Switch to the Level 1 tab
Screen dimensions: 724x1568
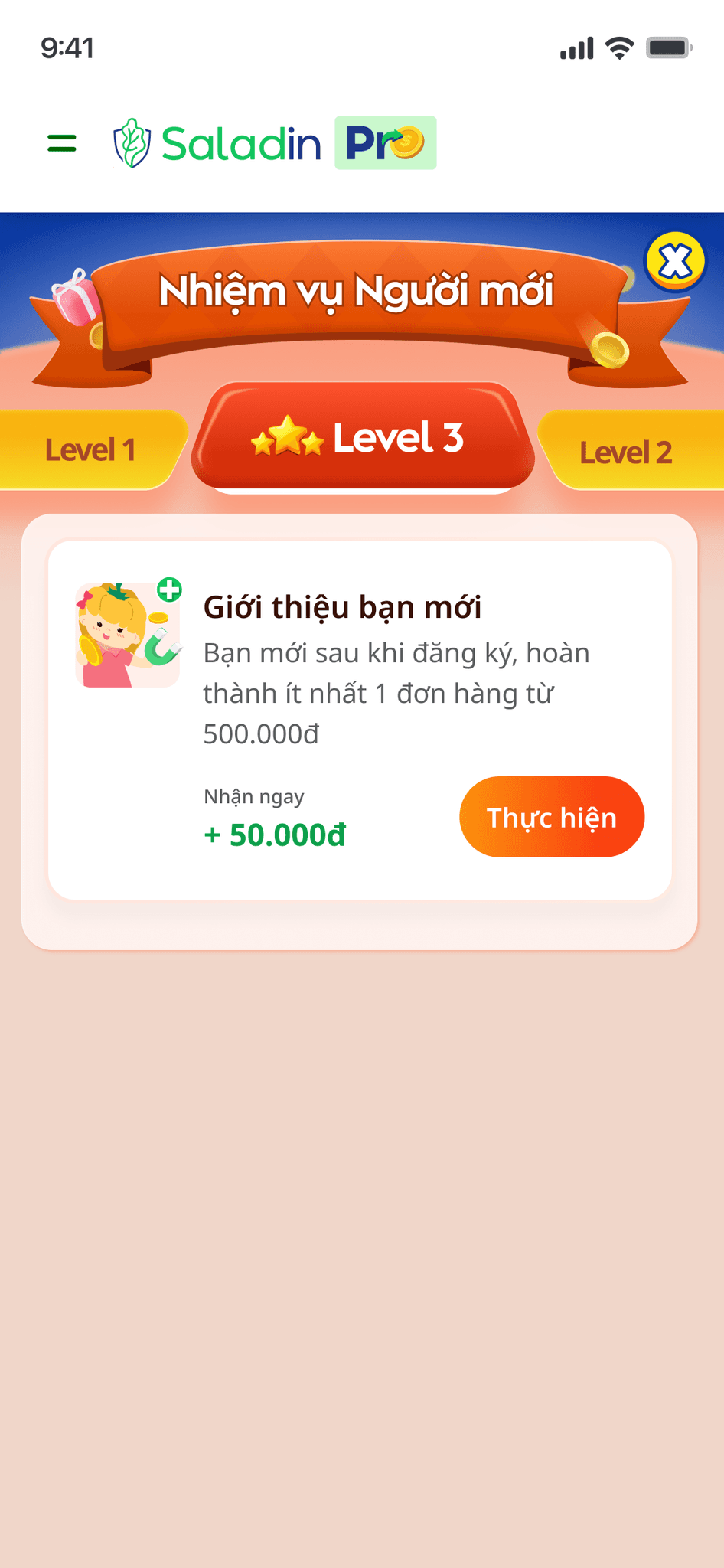pos(90,450)
